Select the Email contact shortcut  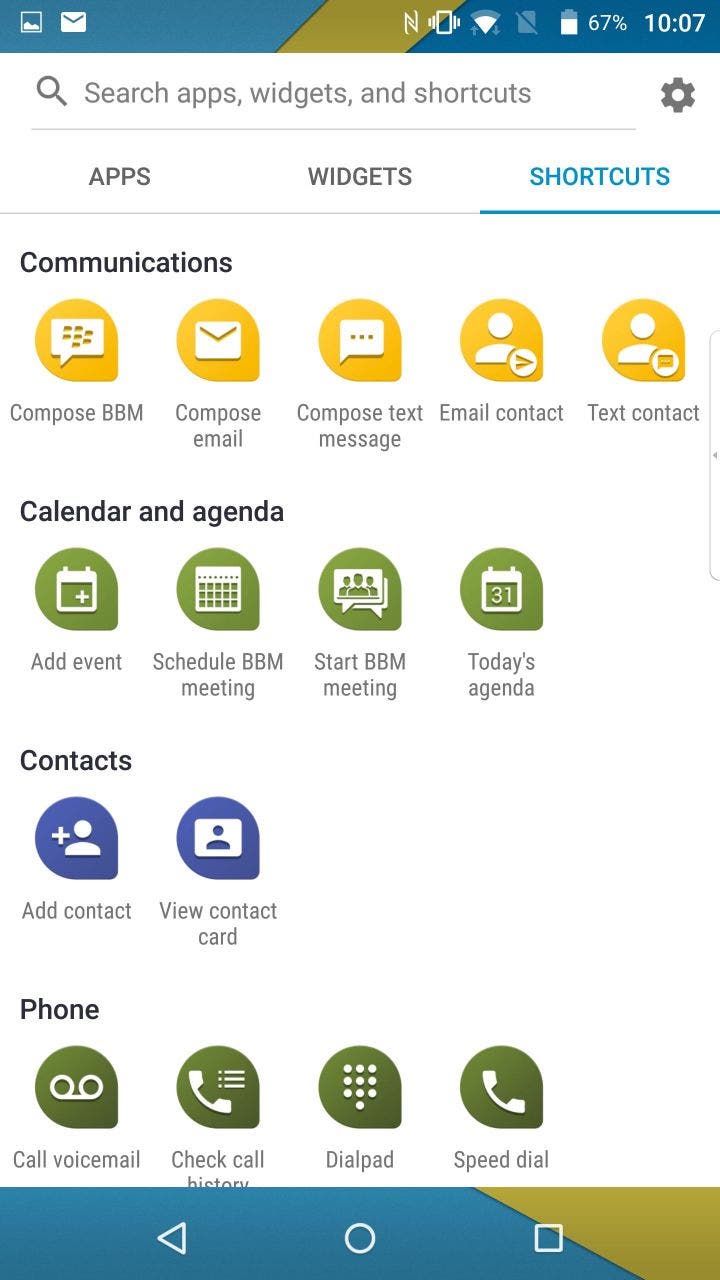coord(501,342)
